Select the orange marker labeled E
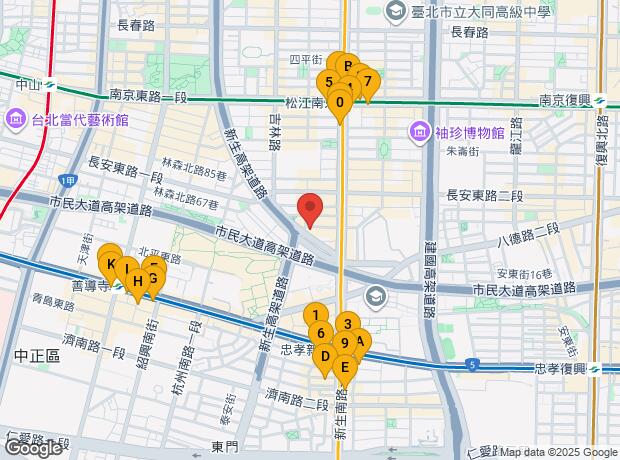This screenshot has width=620, height=460. tap(344, 368)
